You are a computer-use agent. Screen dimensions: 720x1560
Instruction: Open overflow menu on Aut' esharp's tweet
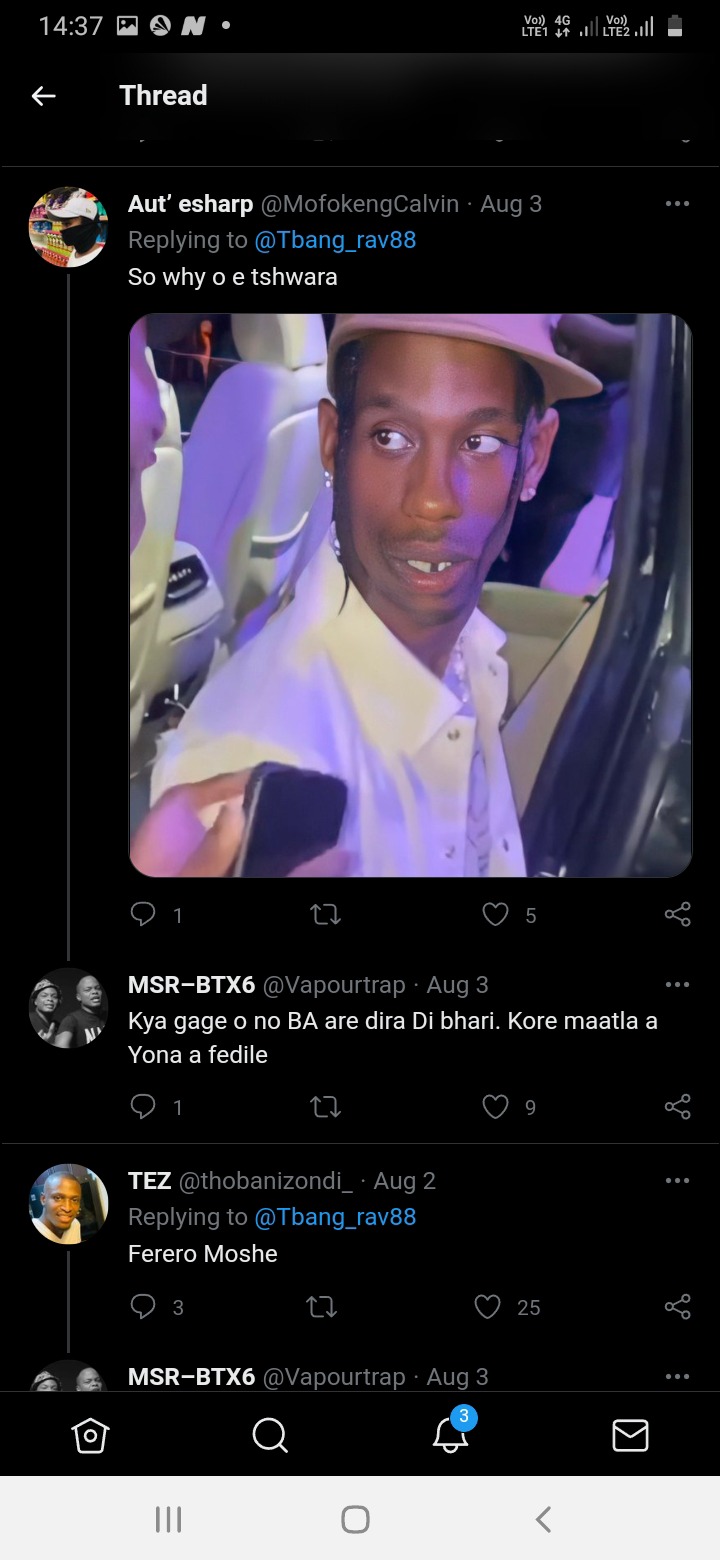pyautogui.click(x=677, y=204)
